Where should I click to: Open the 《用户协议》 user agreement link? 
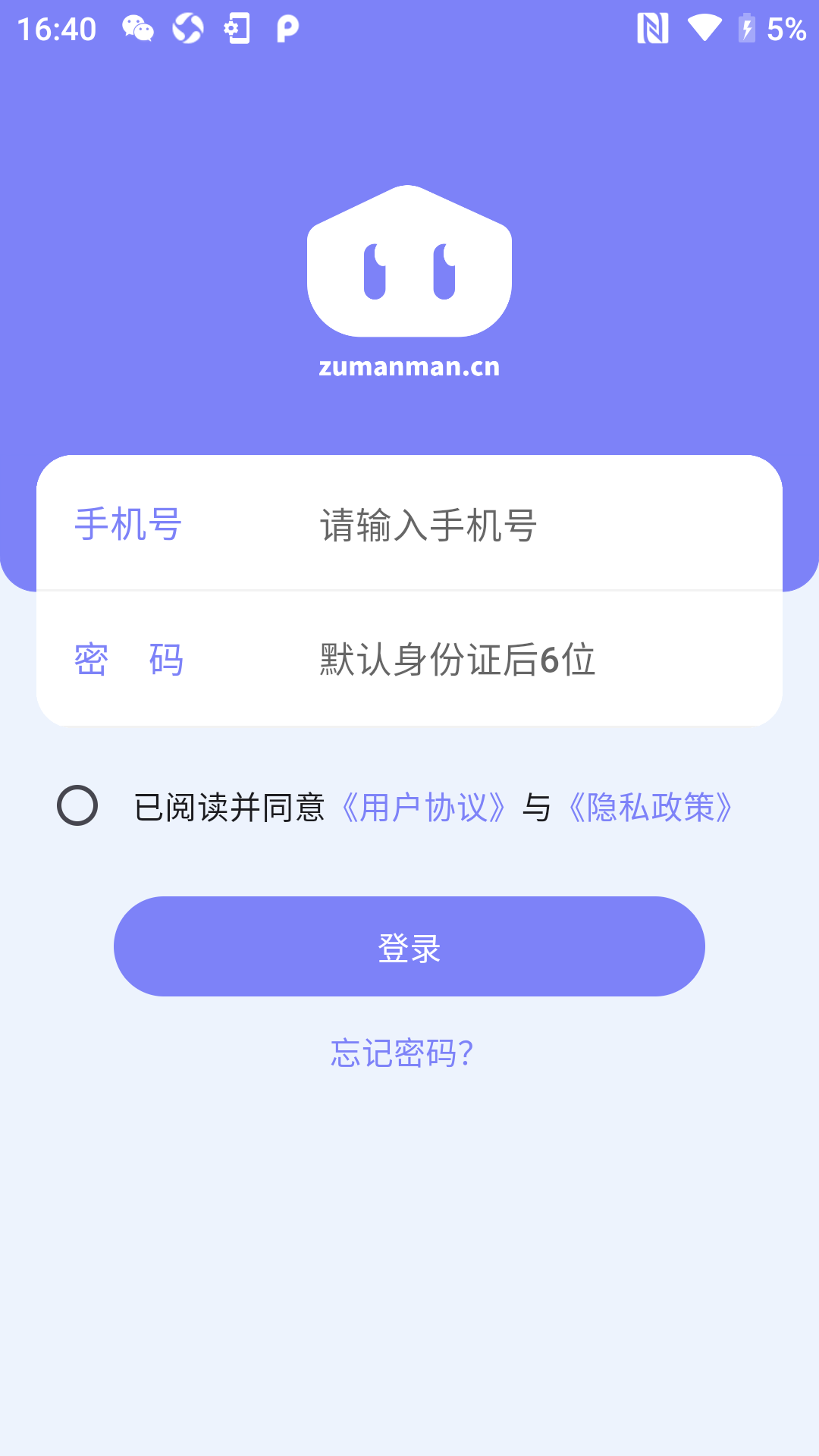pyautogui.click(x=423, y=808)
